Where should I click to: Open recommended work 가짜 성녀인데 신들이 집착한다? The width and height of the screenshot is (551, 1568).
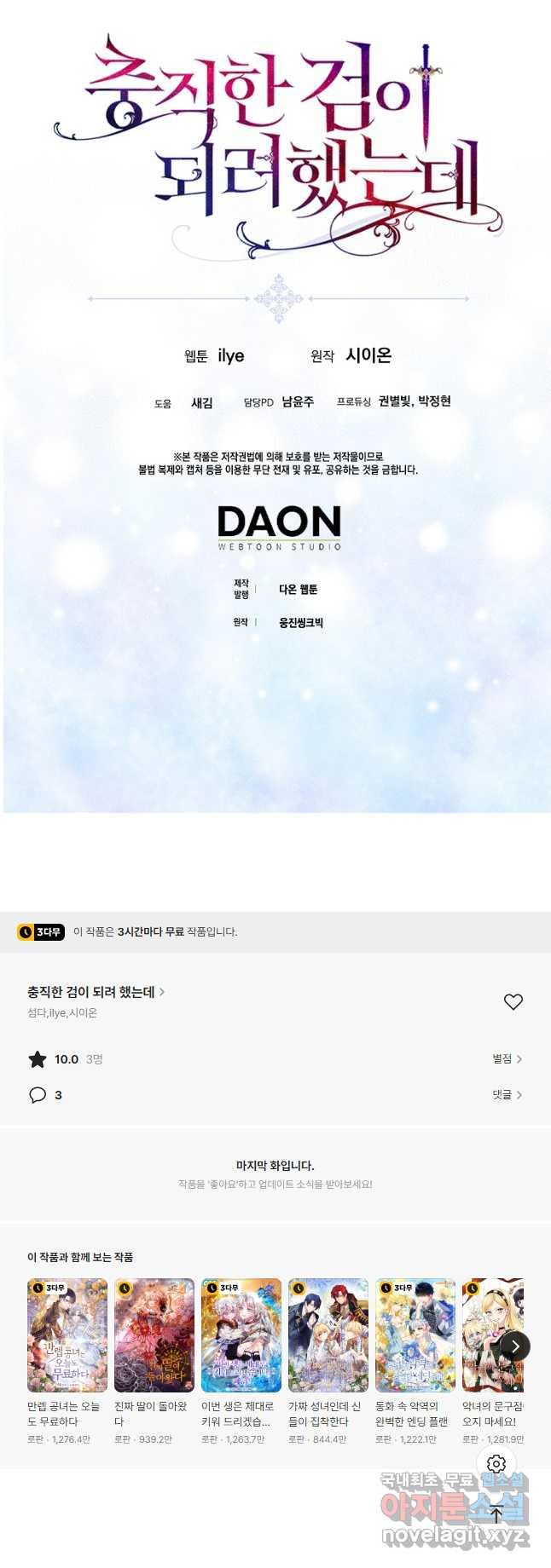pos(328,1335)
